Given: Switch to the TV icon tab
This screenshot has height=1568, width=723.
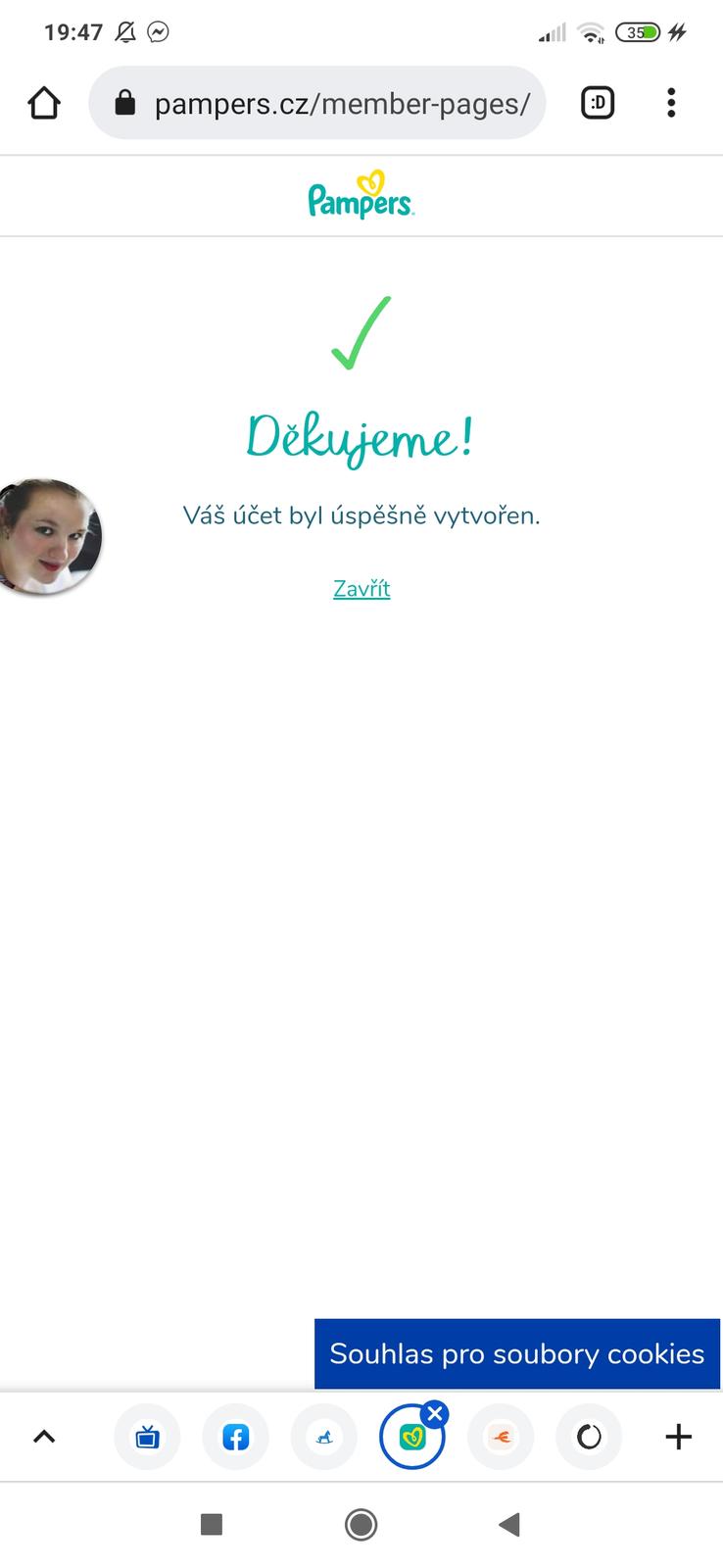Looking at the screenshot, I should tap(147, 1437).
